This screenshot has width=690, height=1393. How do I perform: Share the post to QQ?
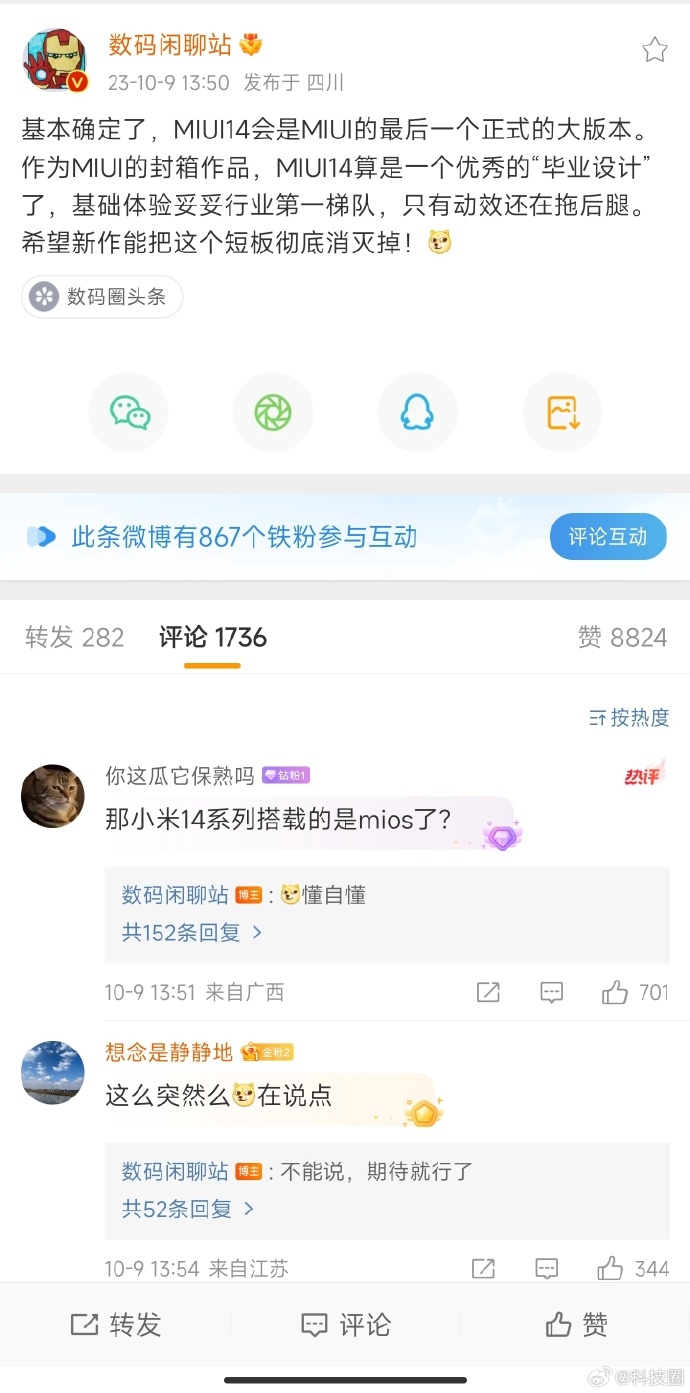(x=418, y=413)
